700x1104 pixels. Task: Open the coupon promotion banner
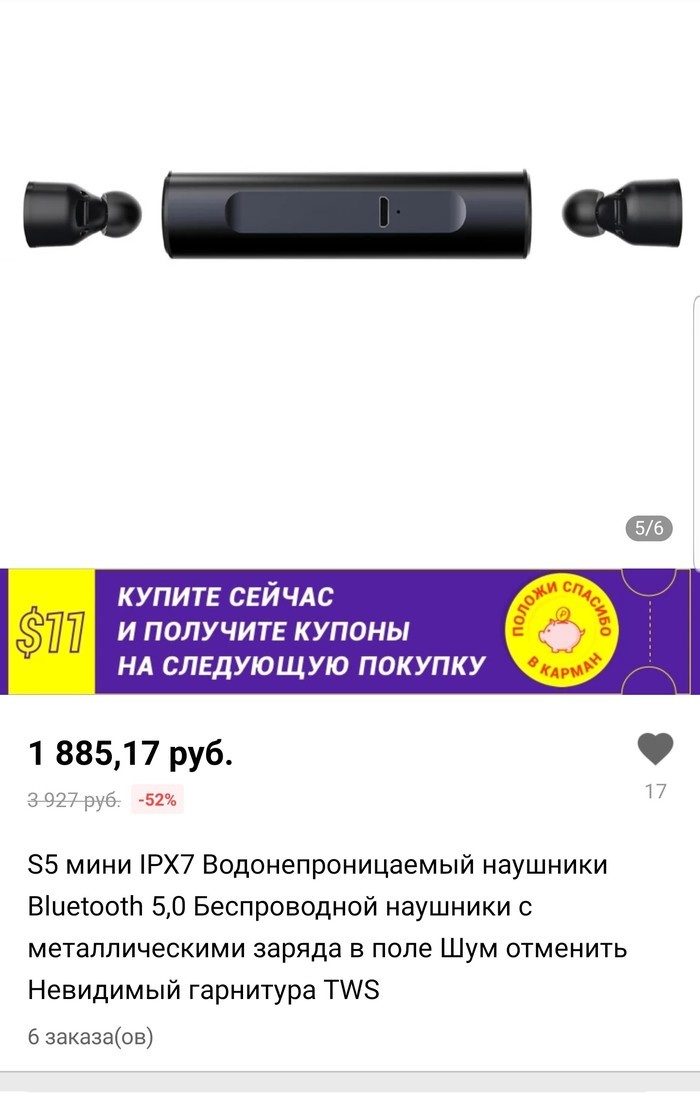(x=348, y=632)
